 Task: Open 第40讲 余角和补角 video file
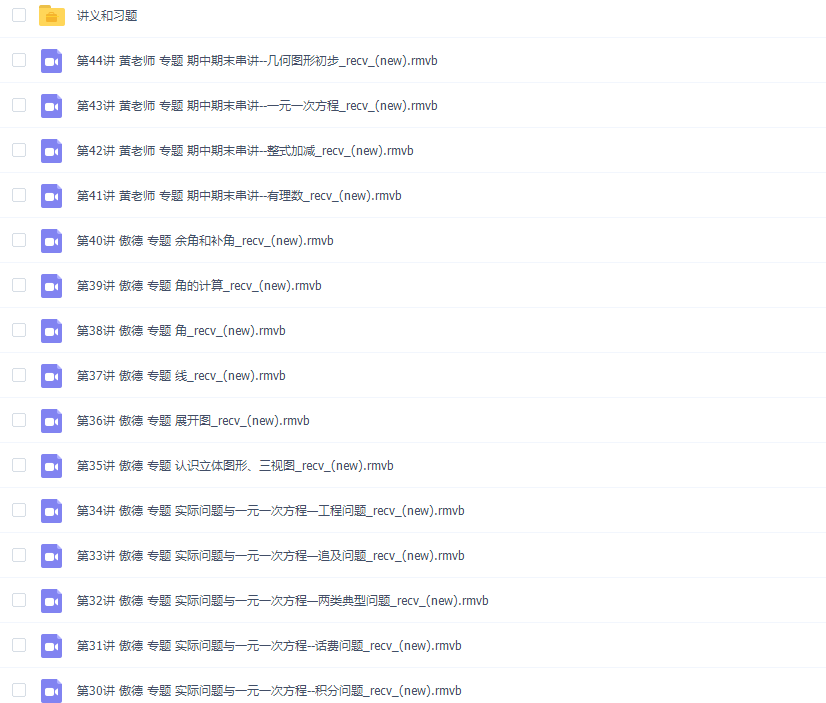coord(205,241)
